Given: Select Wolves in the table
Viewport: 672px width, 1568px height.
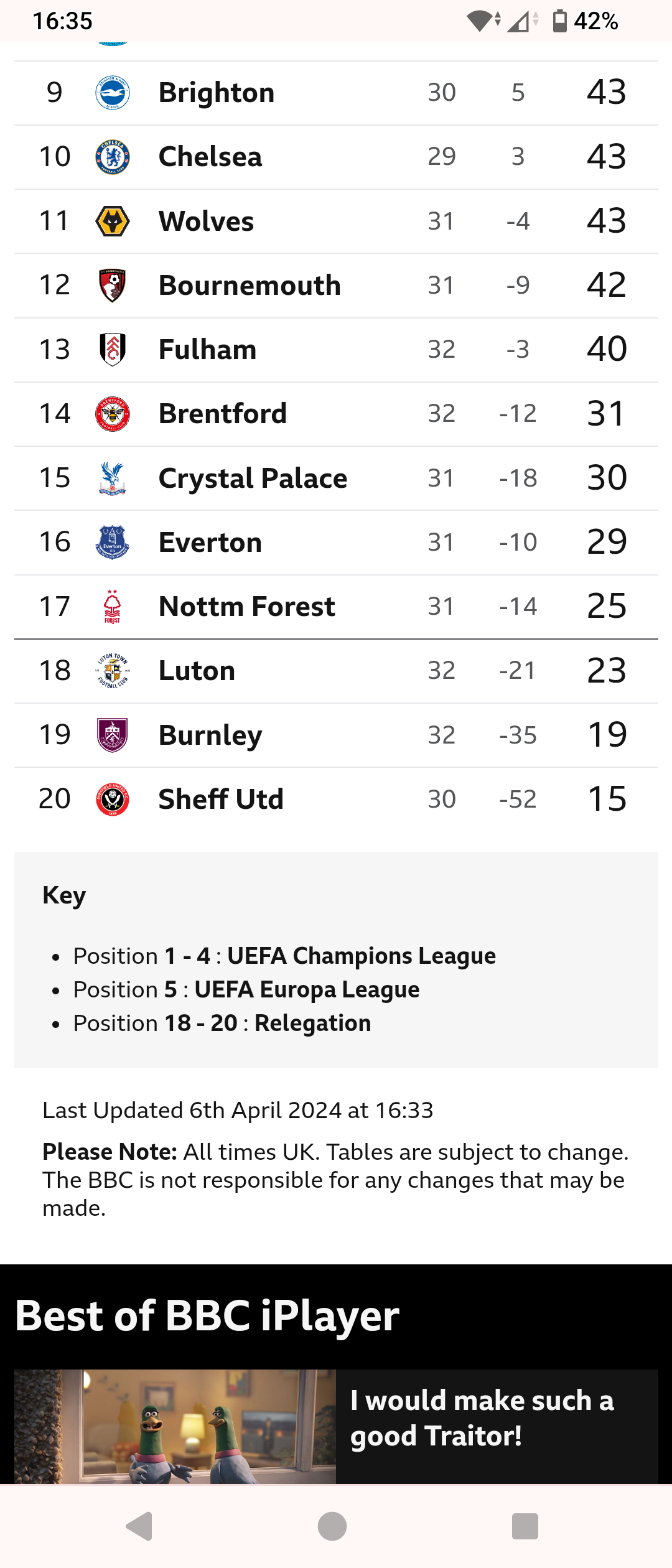Looking at the screenshot, I should click(x=206, y=222).
